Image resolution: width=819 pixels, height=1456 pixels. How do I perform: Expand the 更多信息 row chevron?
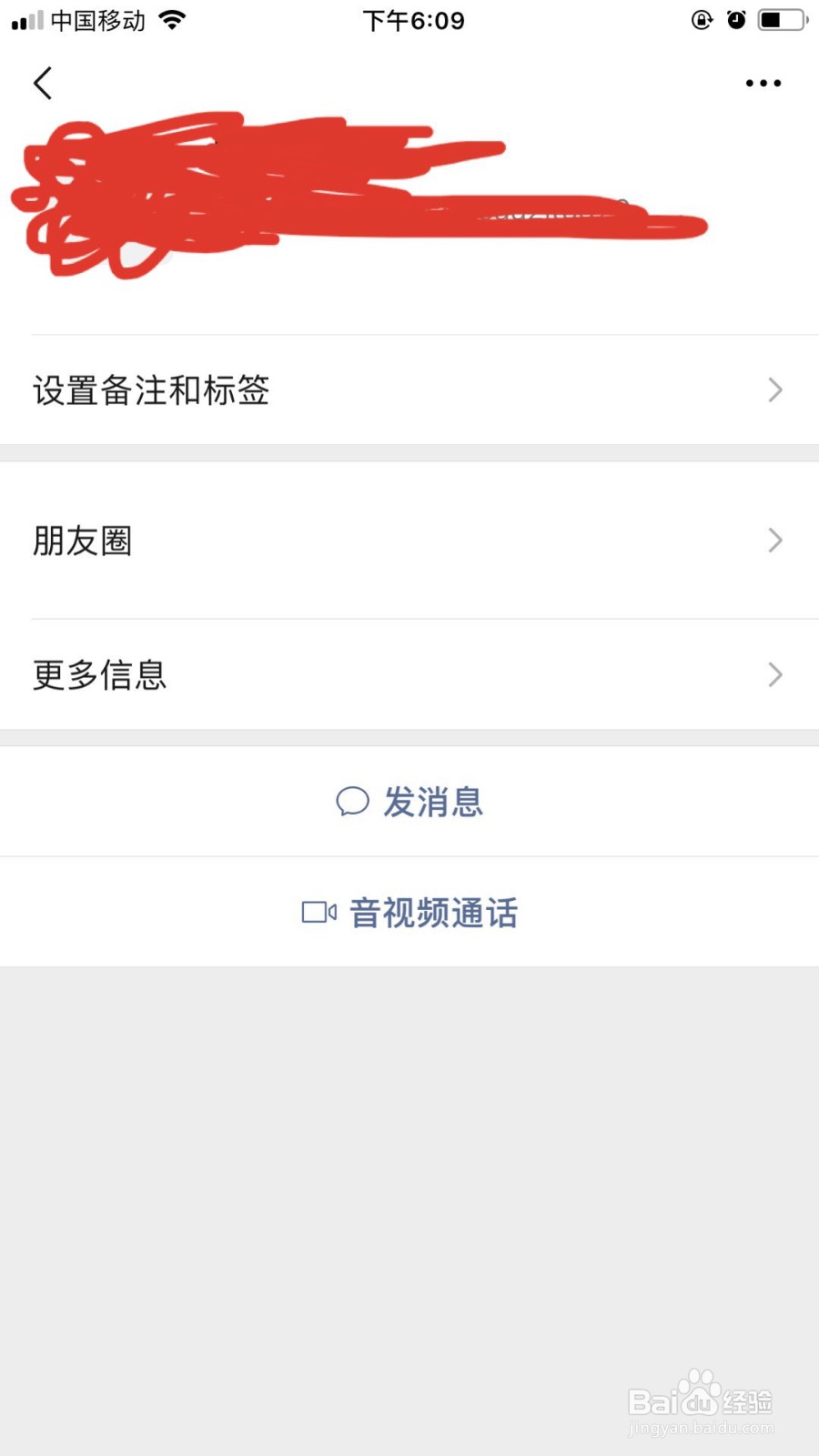pos(774,674)
